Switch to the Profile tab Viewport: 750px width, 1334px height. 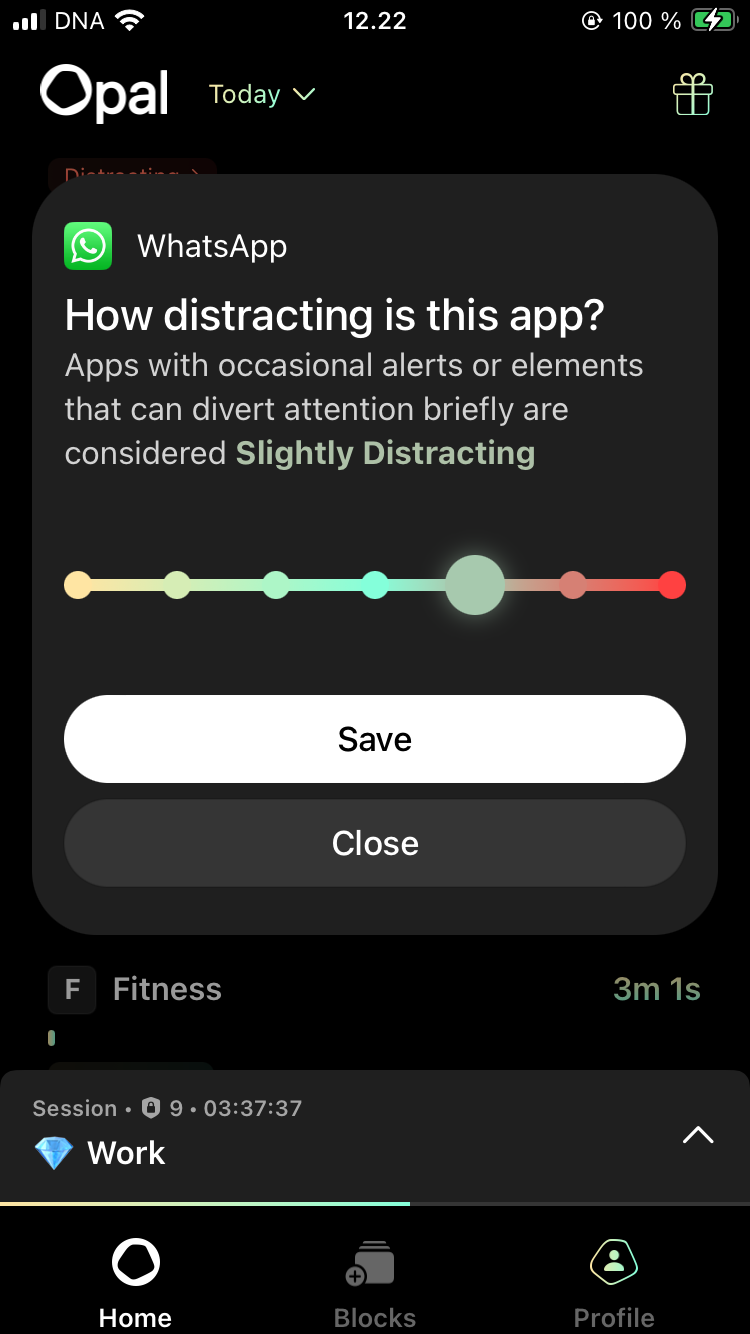coord(614,1282)
